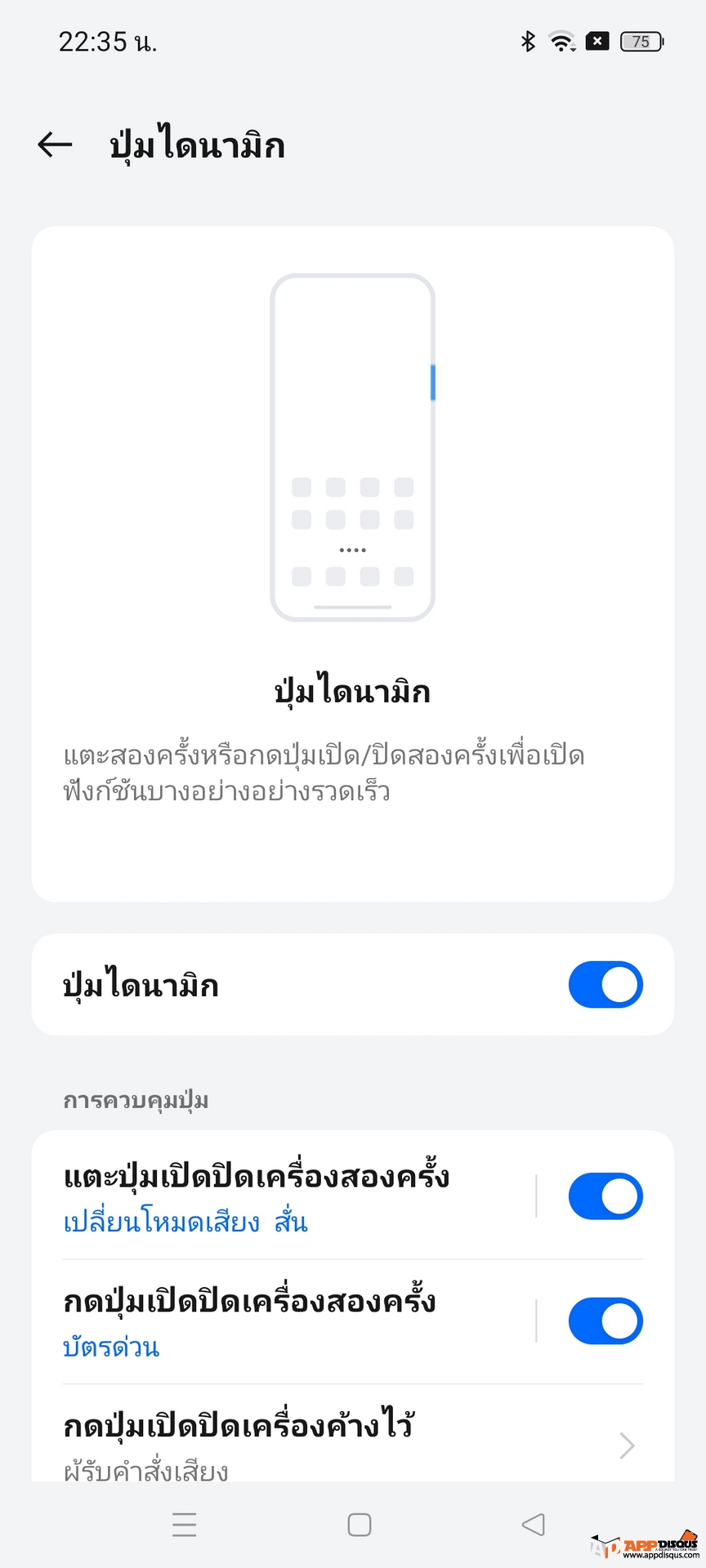Open recent apps from navigation bar
This screenshot has height=1568, width=706.
[x=185, y=1525]
